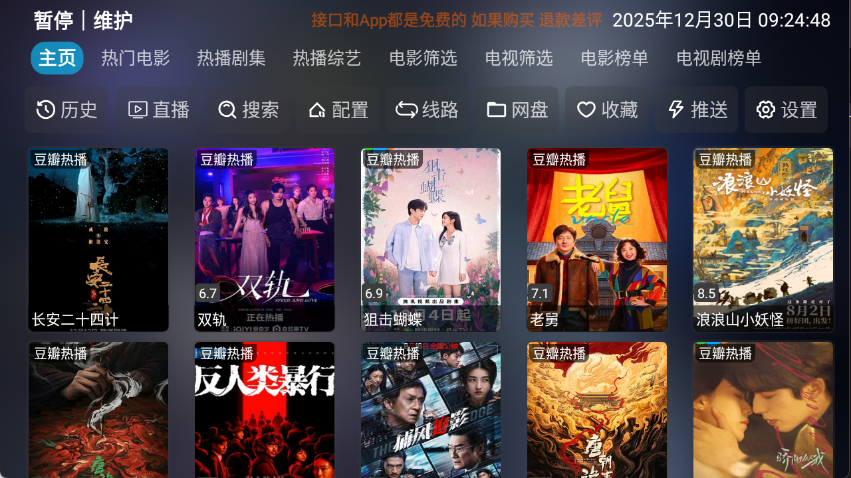Choose a 线路 source route
This screenshot has width=851, height=478.
(x=427, y=110)
